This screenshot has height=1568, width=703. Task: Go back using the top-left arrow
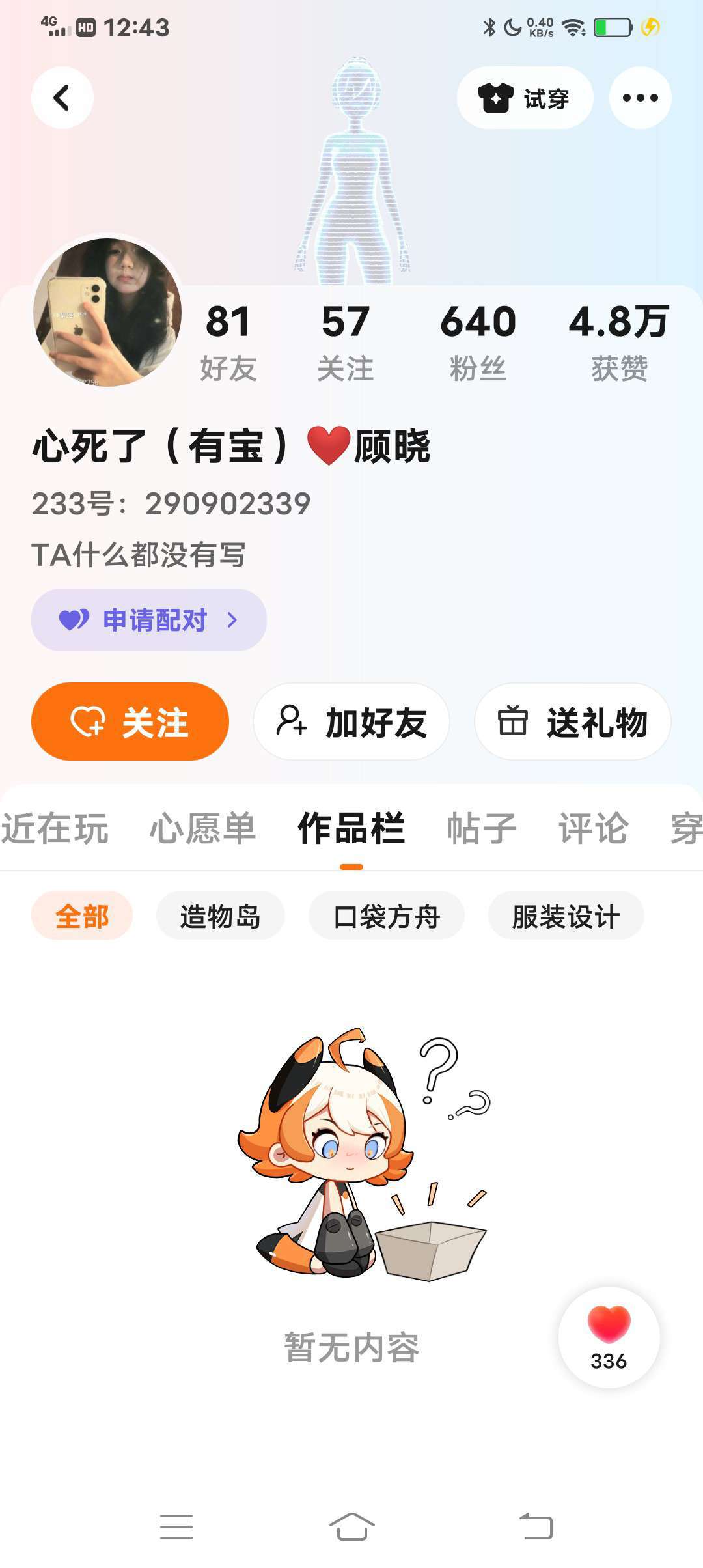pos(62,98)
